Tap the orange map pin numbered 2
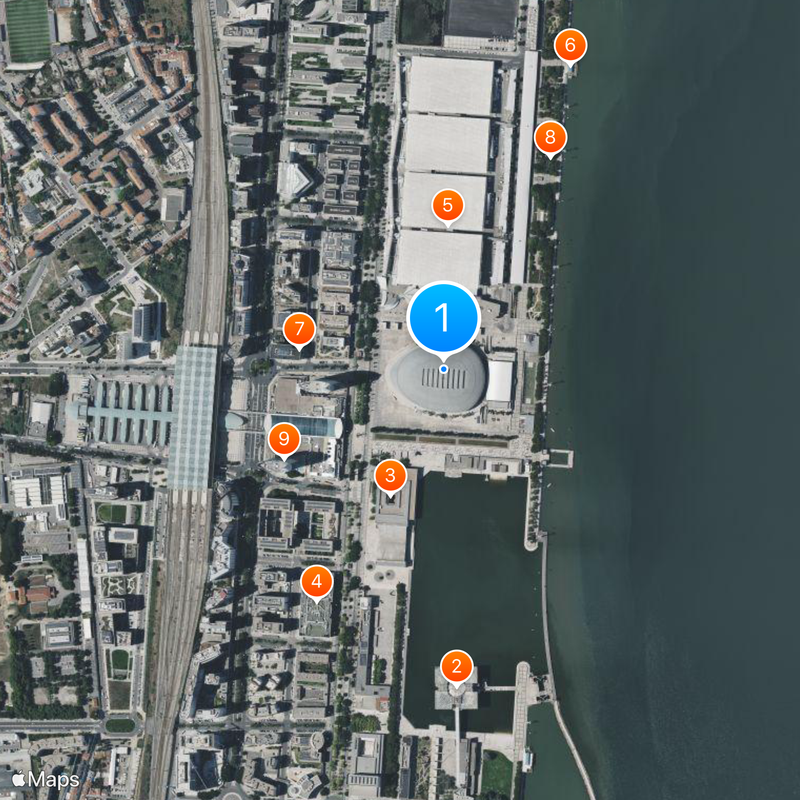Viewport: 800px width, 800px height. tap(457, 665)
